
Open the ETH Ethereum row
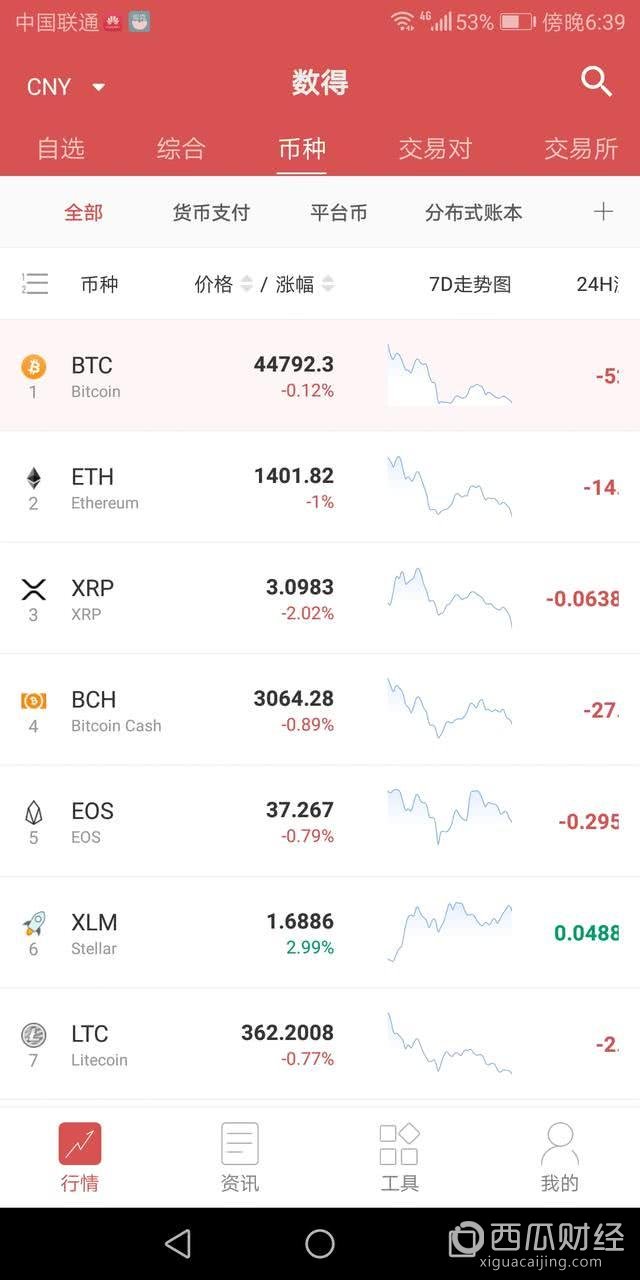320,487
